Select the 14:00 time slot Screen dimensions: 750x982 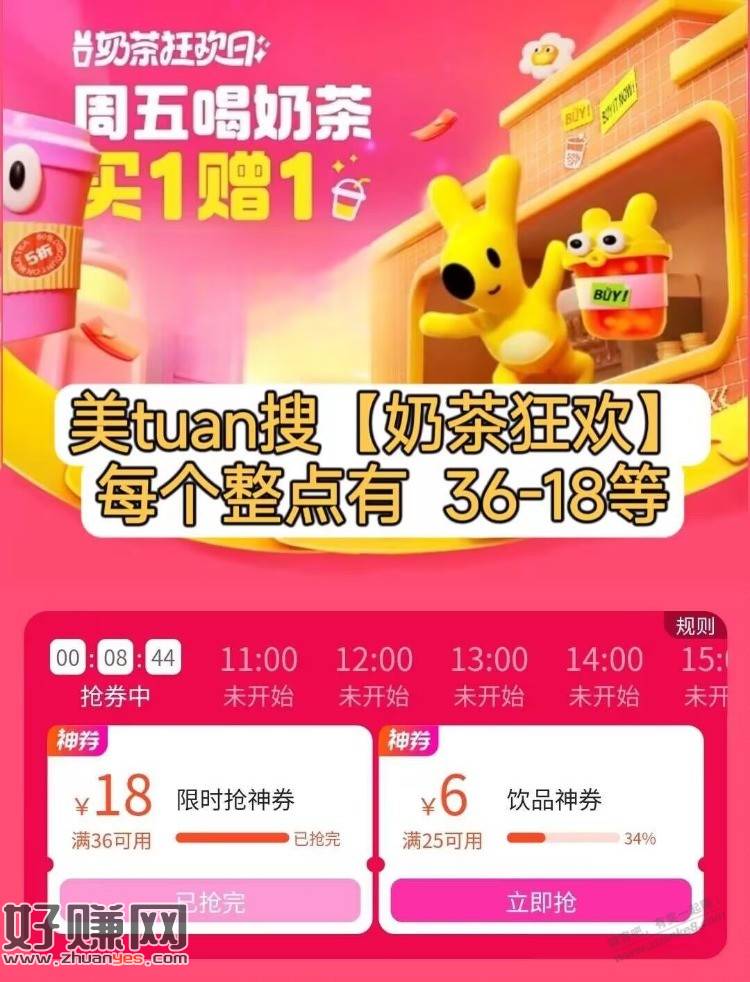pos(605,675)
